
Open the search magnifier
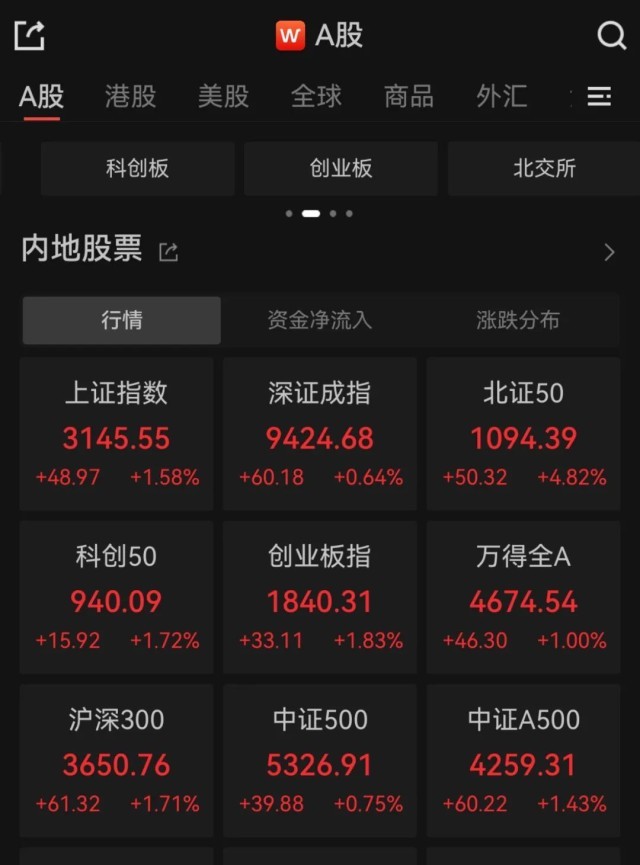click(611, 36)
